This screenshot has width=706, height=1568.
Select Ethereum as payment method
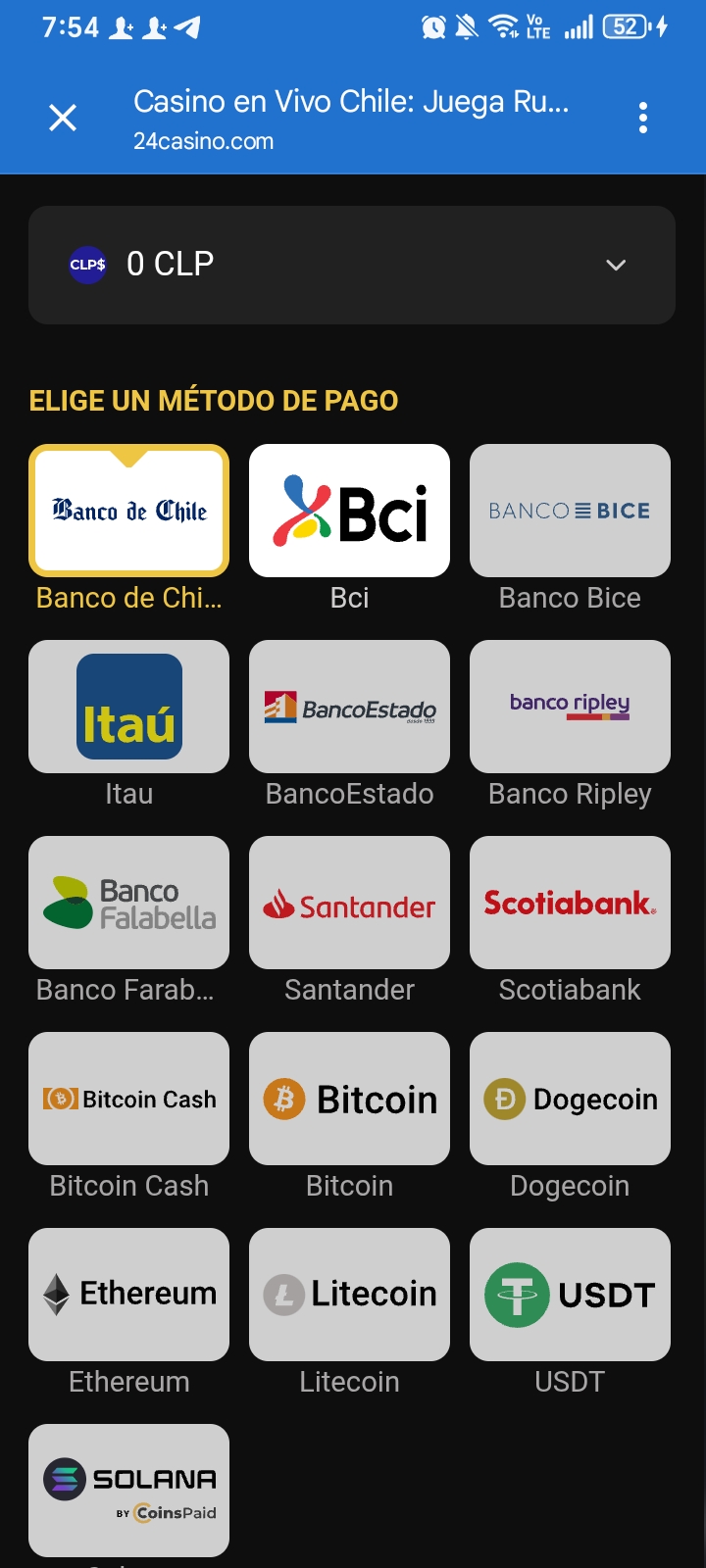tap(128, 1295)
